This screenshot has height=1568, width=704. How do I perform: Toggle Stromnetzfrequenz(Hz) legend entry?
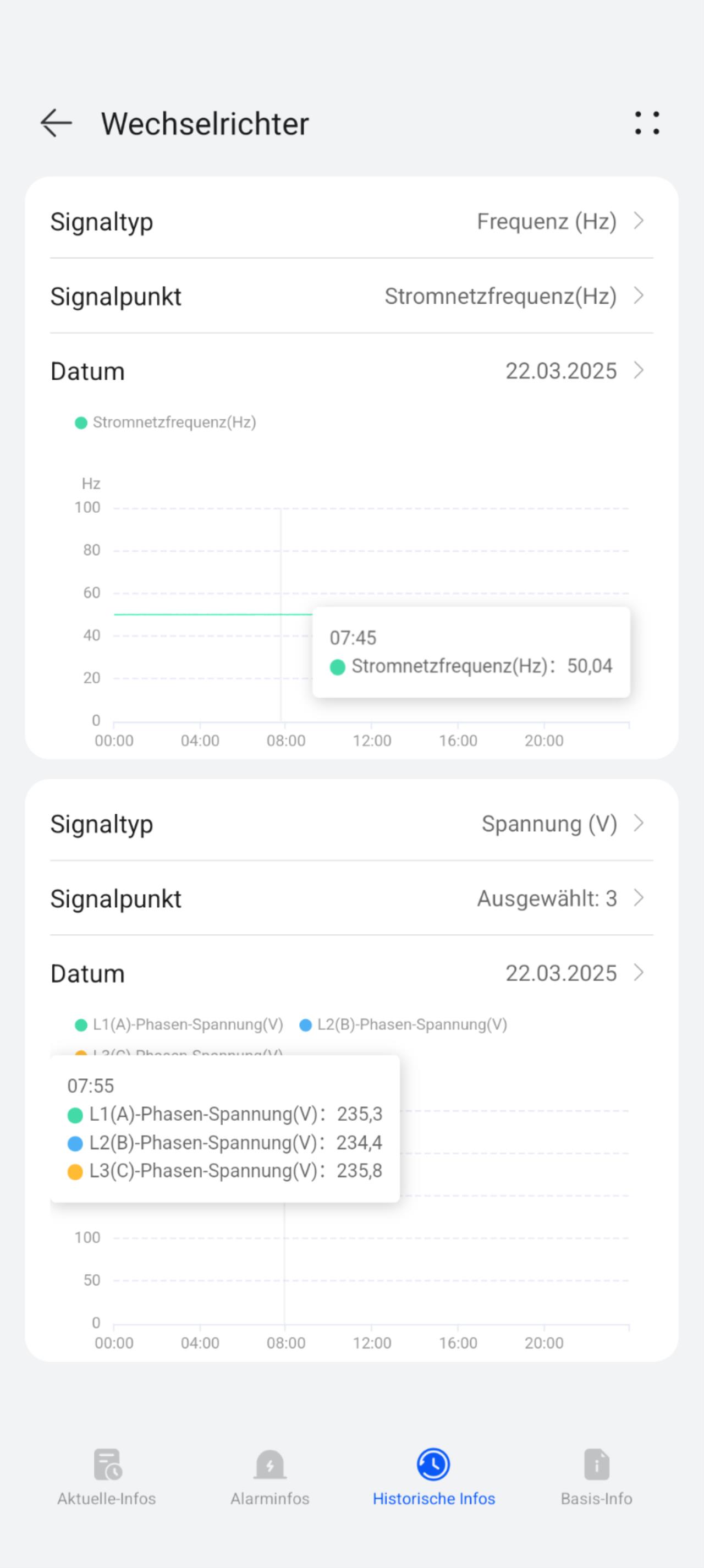coord(166,423)
